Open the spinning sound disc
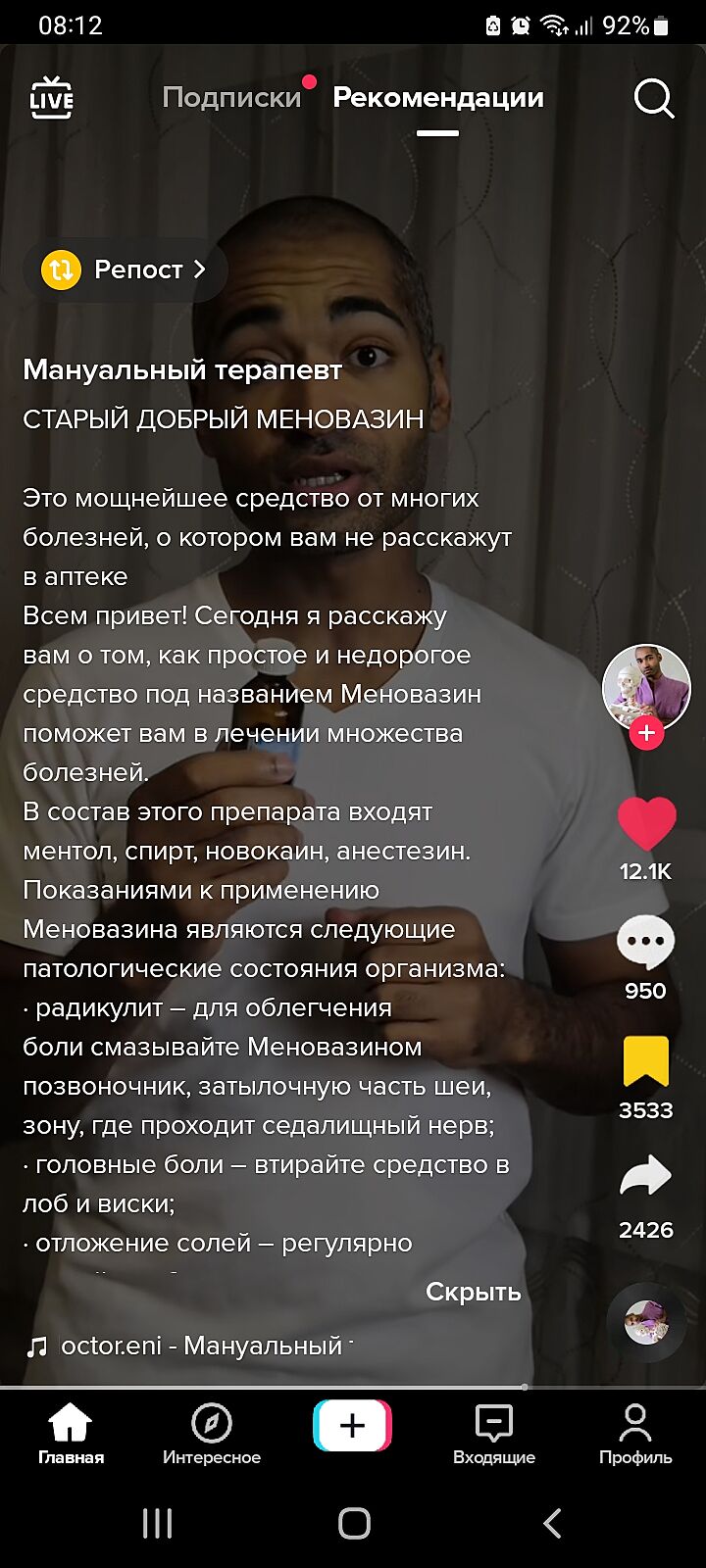 [x=645, y=1322]
